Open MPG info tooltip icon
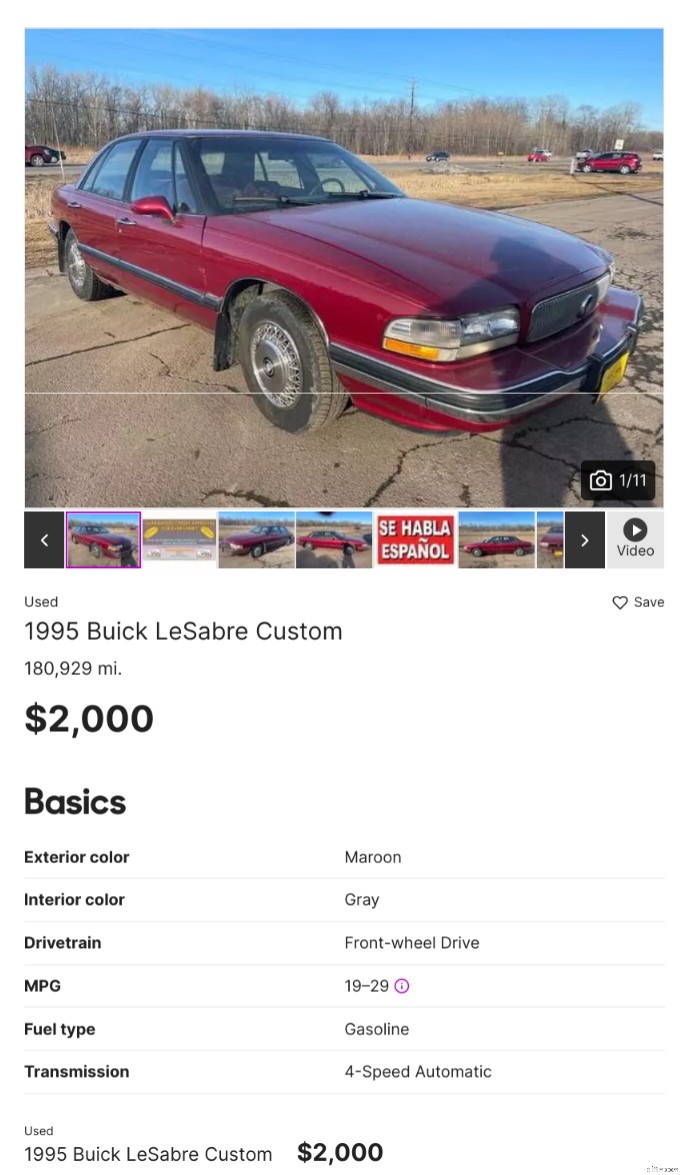The width and height of the screenshot is (692, 1175). 402,986
